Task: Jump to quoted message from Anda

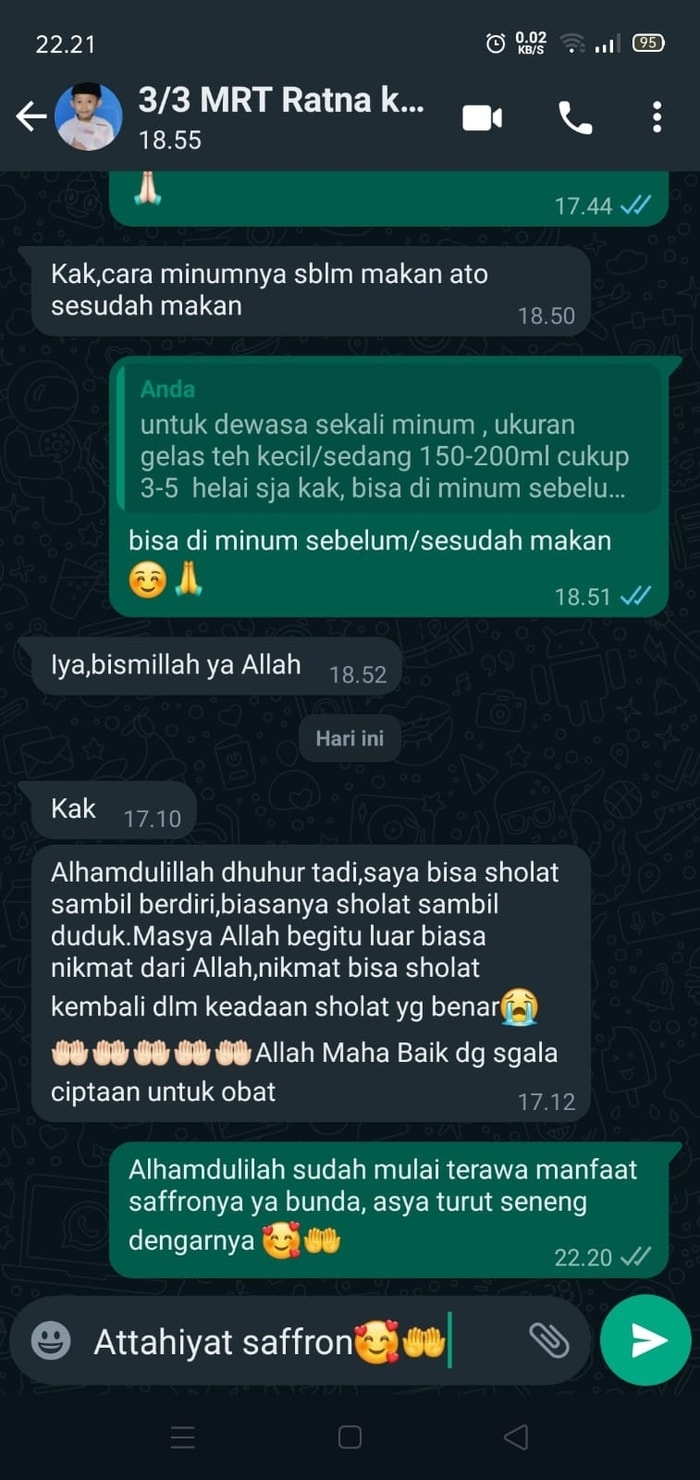Action: 385,440
